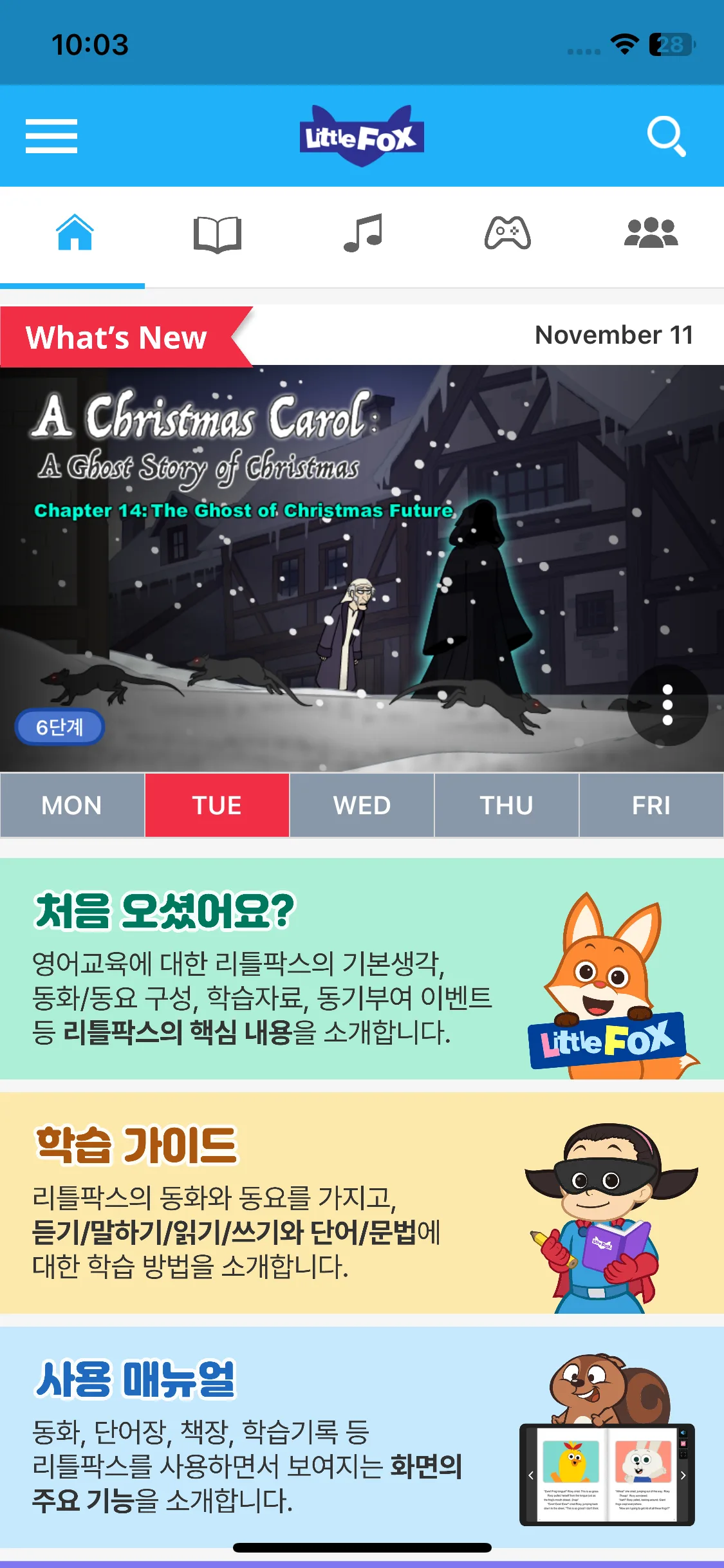Open the search function

(x=668, y=135)
